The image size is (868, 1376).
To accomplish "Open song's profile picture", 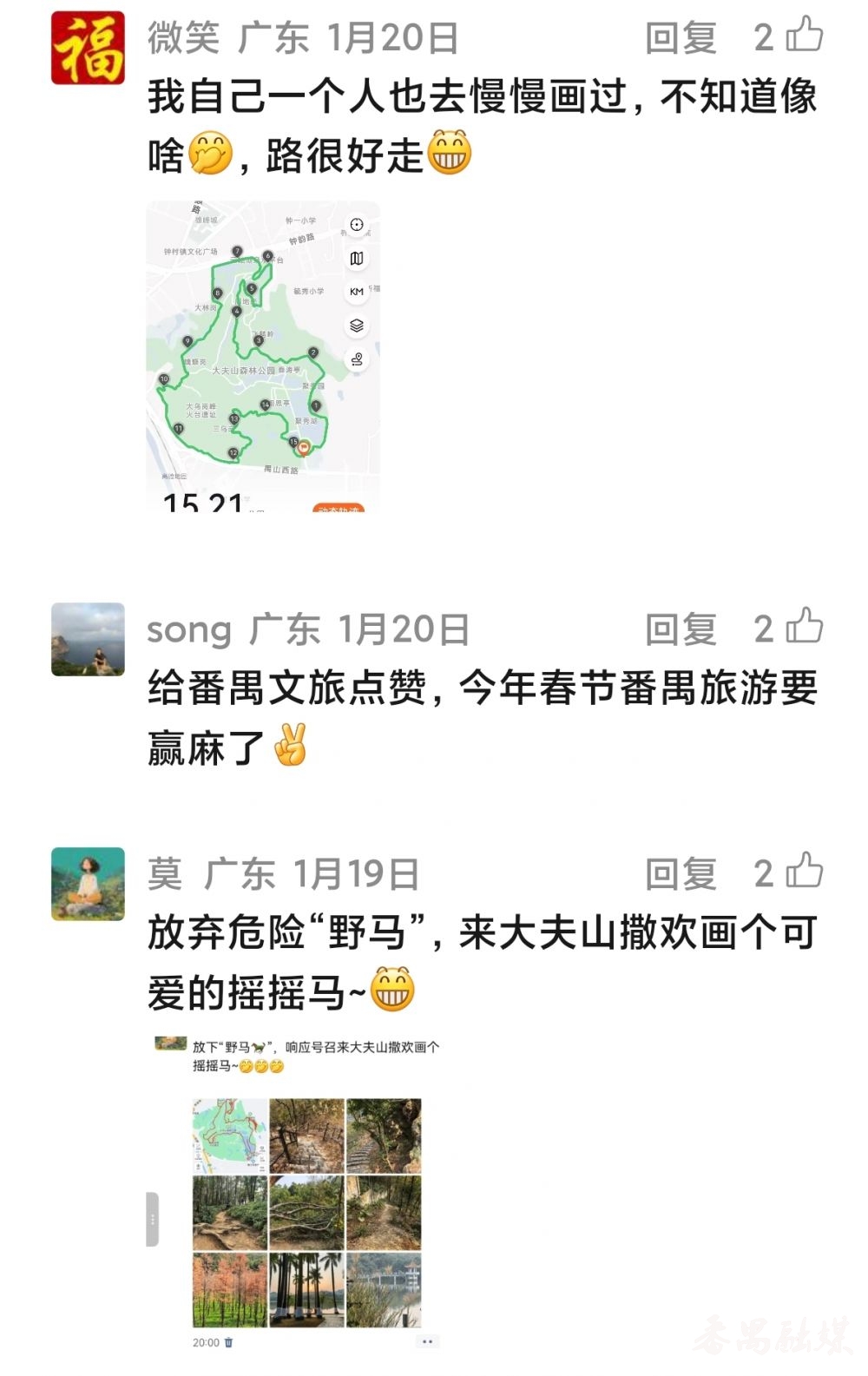I will (x=88, y=639).
